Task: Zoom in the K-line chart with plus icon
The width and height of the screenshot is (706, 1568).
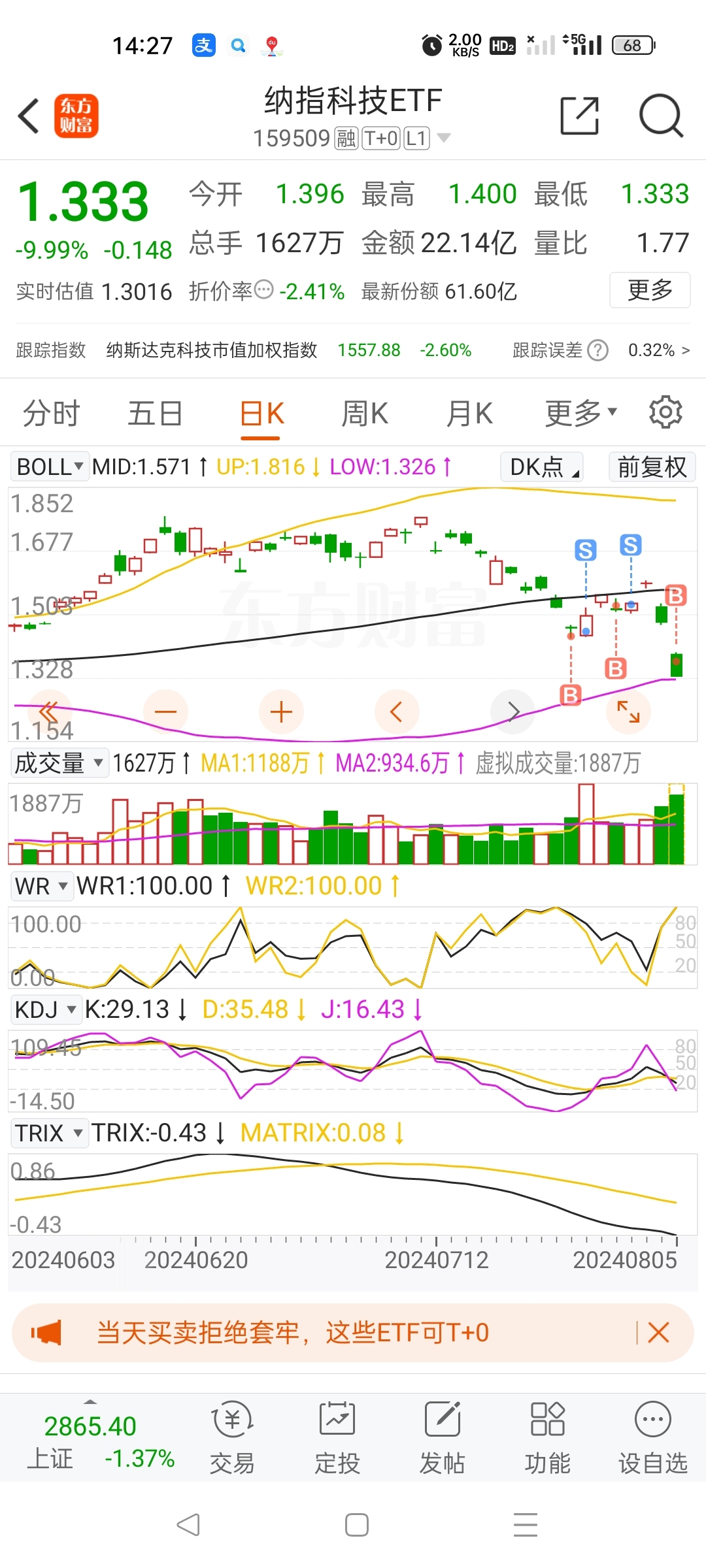Action: 280,711
